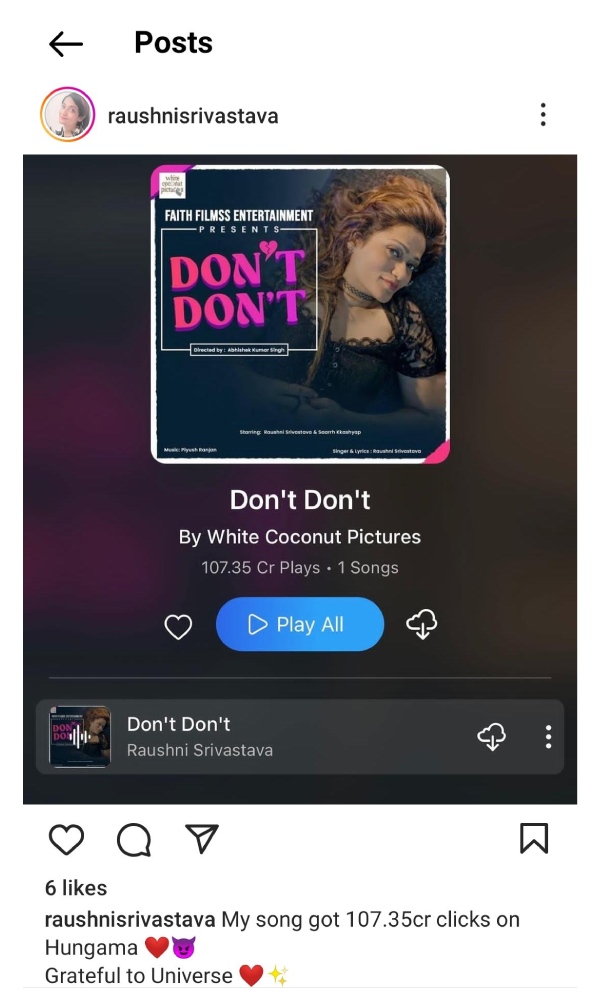
Task: Save this post with the bookmark icon
Action: click(534, 840)
